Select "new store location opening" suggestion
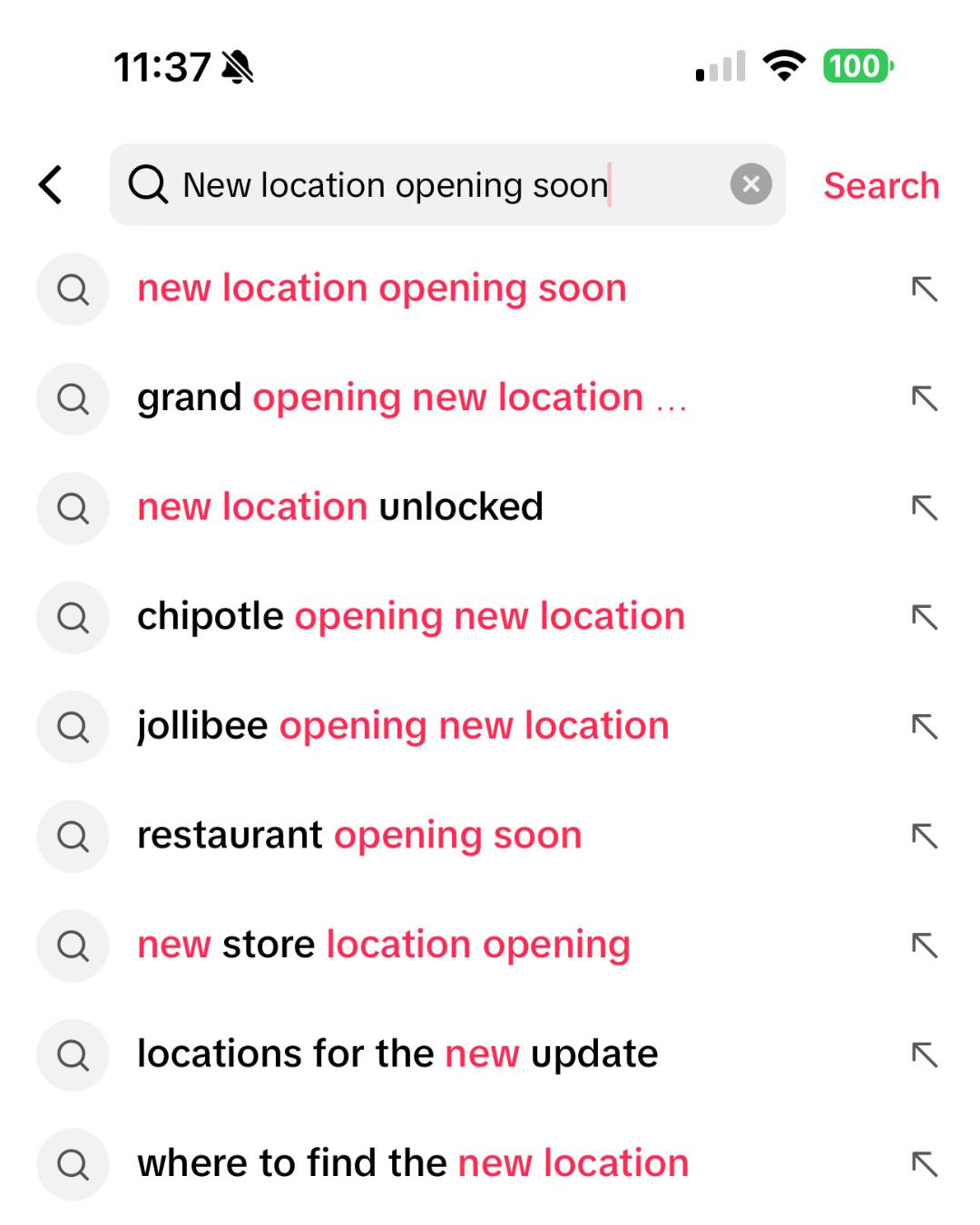980x1225 pixels. [383, 945]
